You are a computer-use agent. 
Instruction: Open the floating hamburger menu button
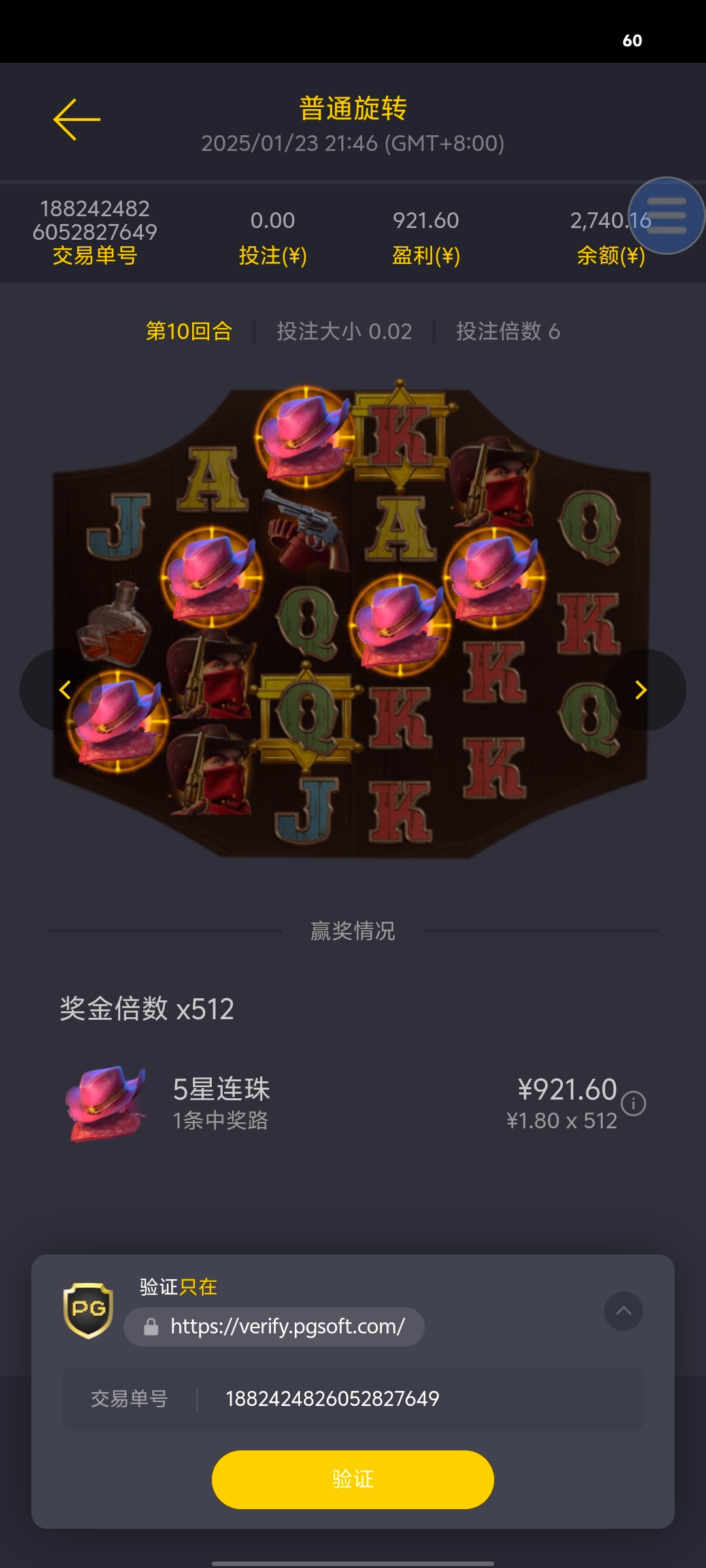click(x=666, y=216)
